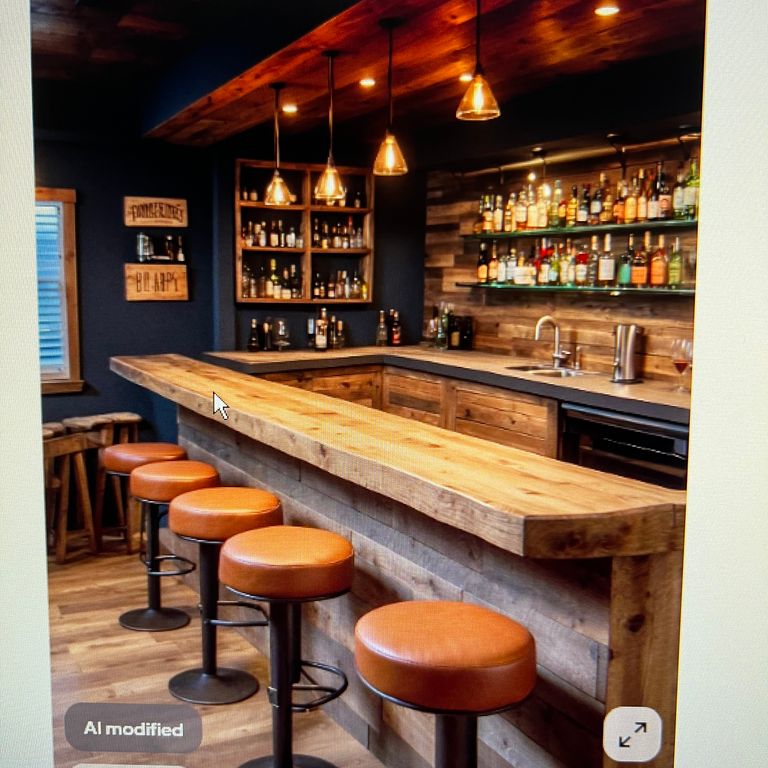Tap the AI modified badge

(133, 728)
